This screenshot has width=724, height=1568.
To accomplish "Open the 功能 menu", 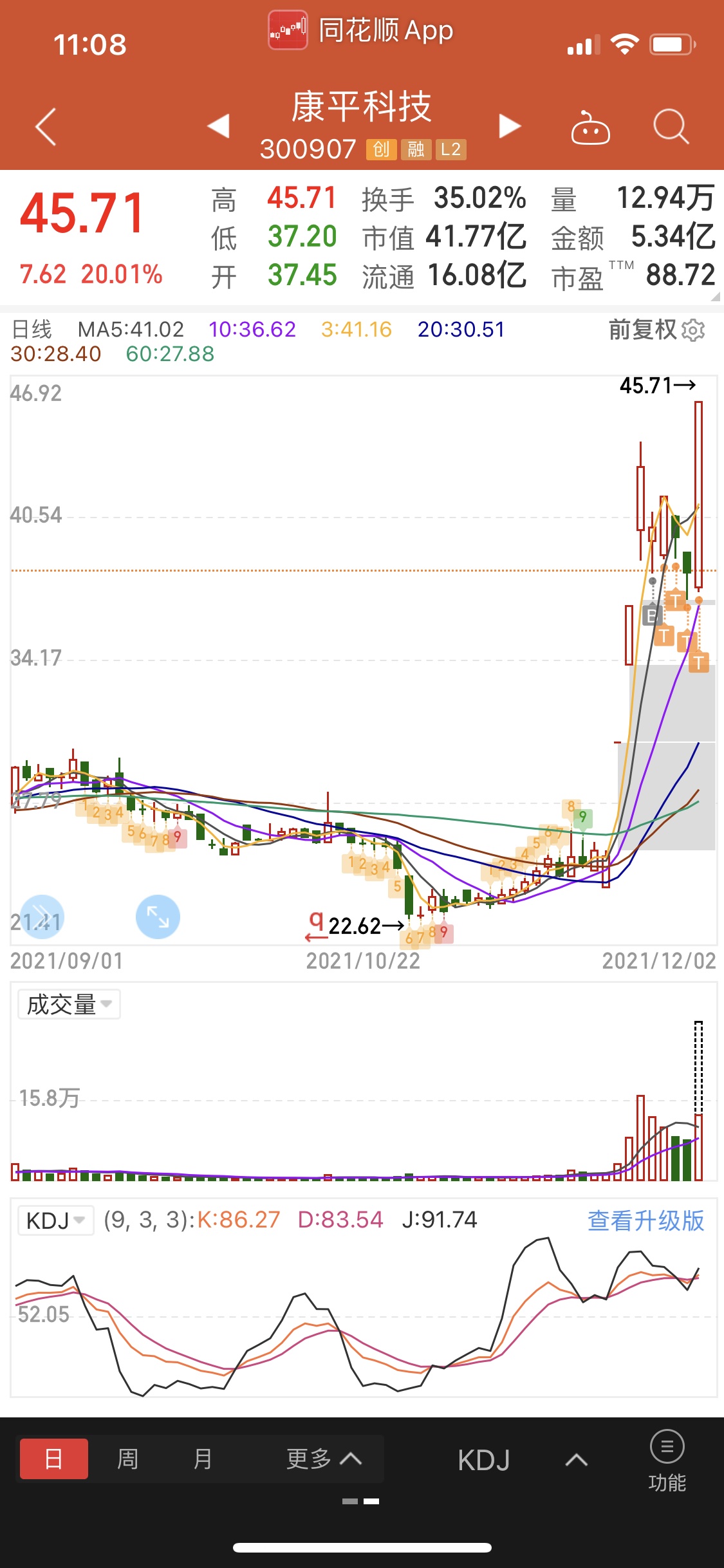I will click(667, 1461).
